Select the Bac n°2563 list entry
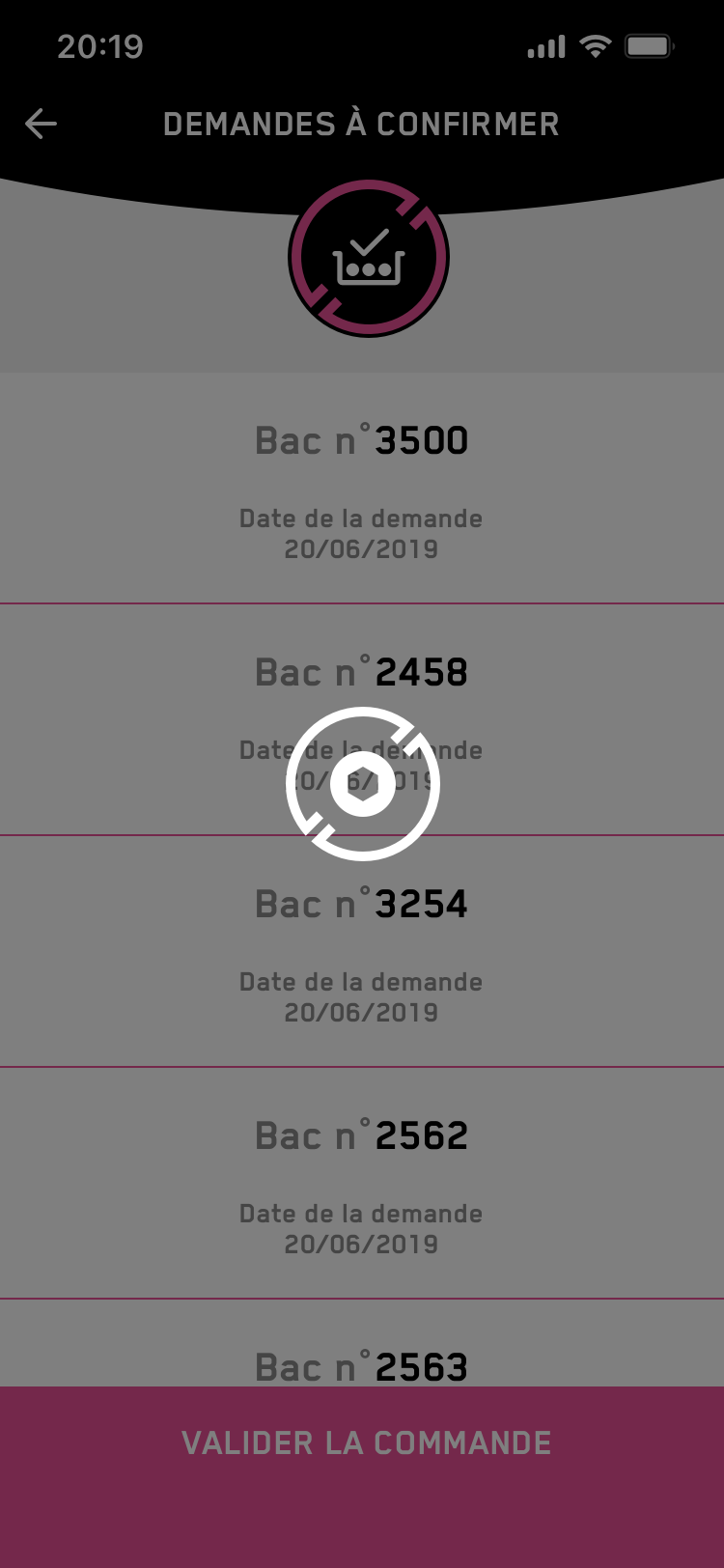This screenshot has height=1568, width=724. click(362, 1366)
